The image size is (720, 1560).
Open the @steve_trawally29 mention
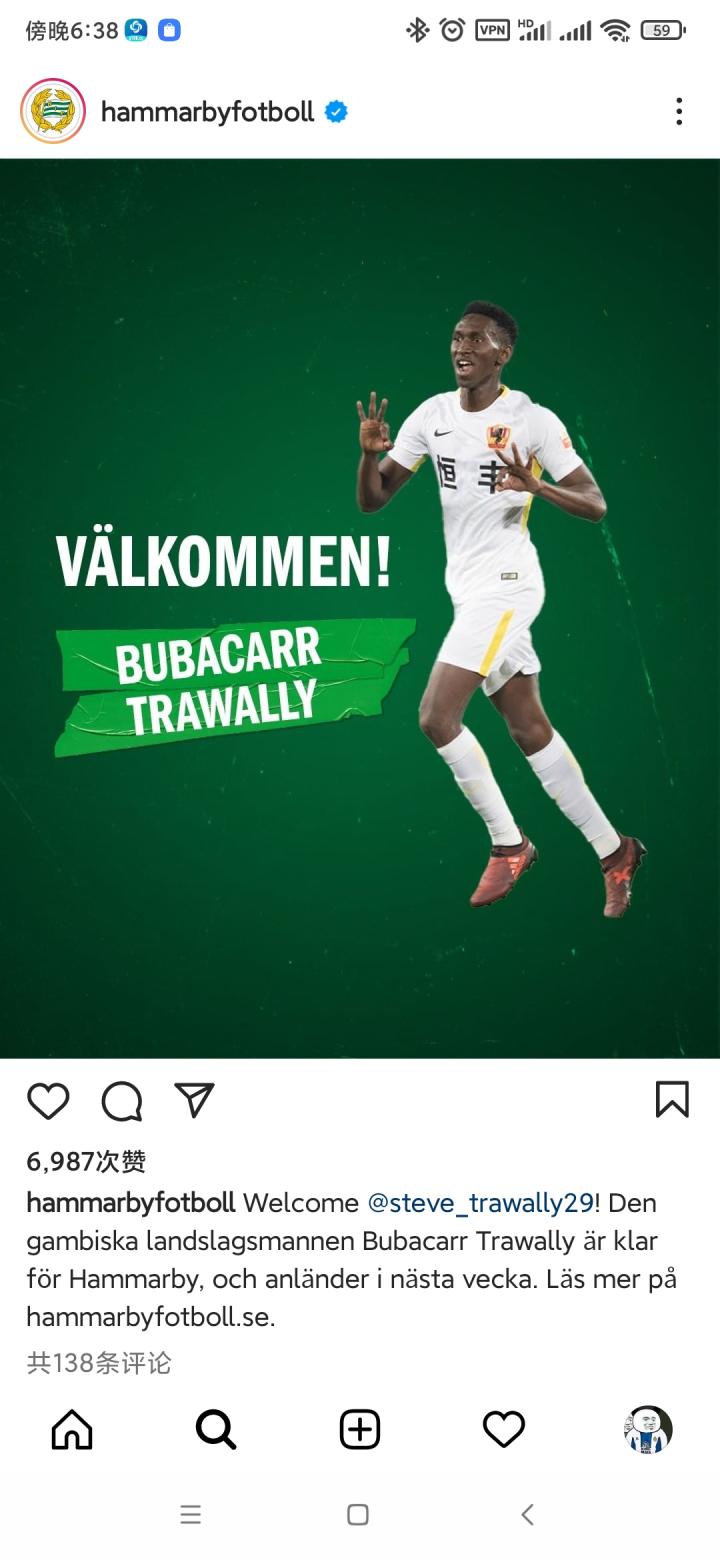(480, 1202)
